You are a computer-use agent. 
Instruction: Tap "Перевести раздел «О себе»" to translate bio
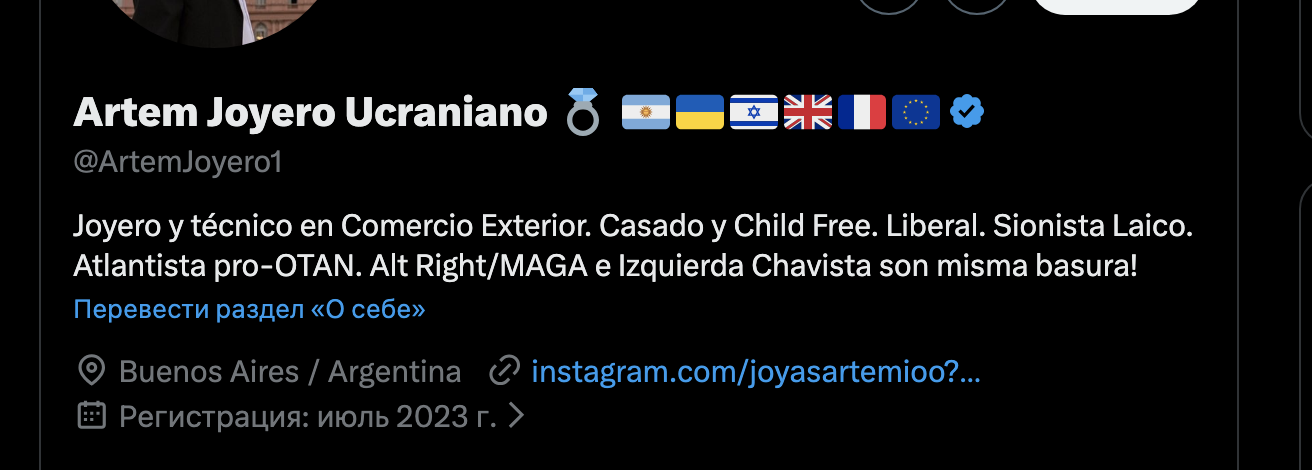pos(249,310)
